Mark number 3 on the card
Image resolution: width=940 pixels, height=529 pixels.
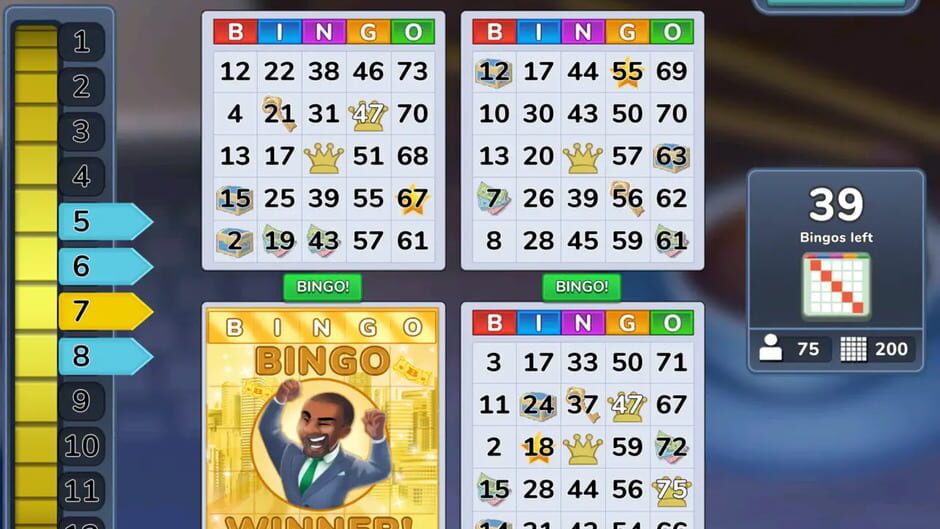[x=494, y=362]
